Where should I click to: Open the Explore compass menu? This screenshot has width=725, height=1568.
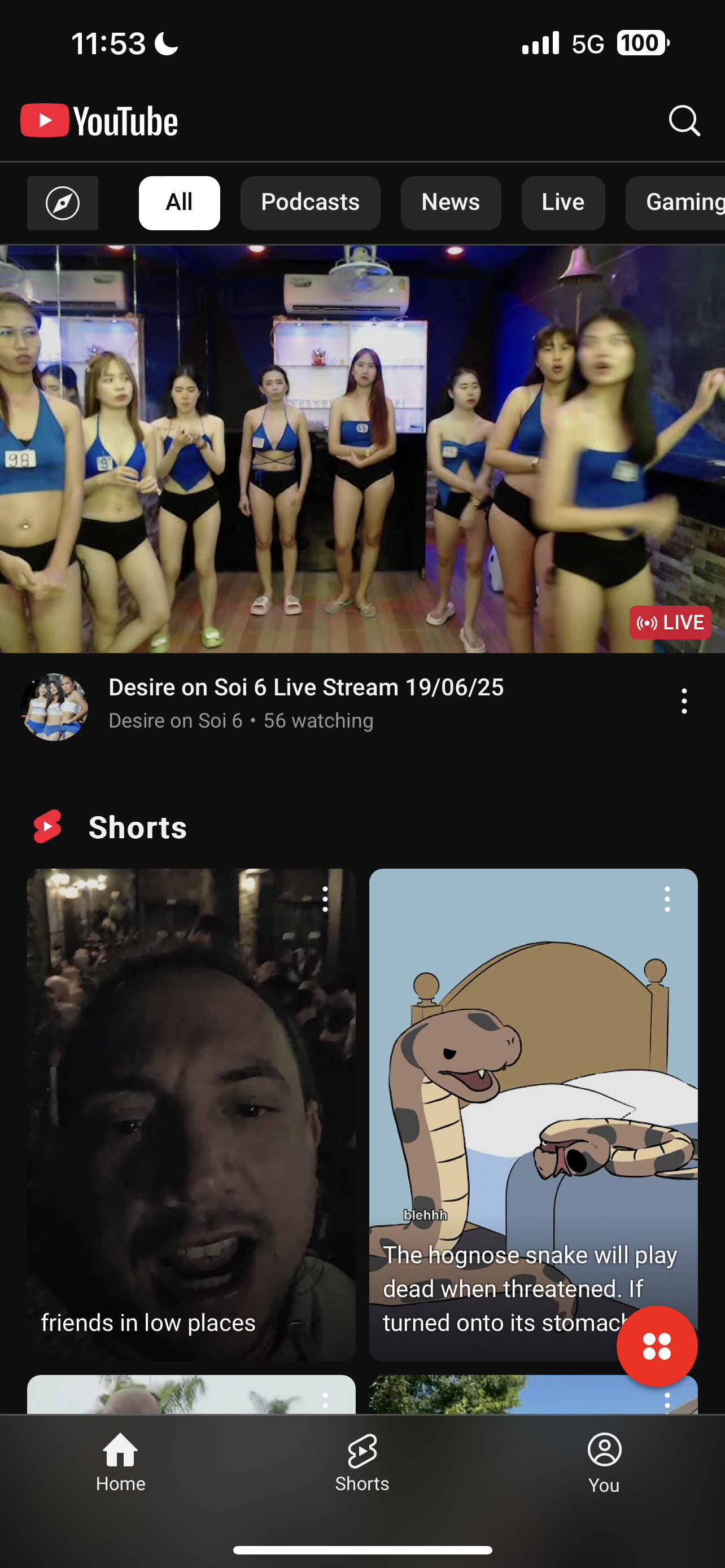[x=63, y=203]
